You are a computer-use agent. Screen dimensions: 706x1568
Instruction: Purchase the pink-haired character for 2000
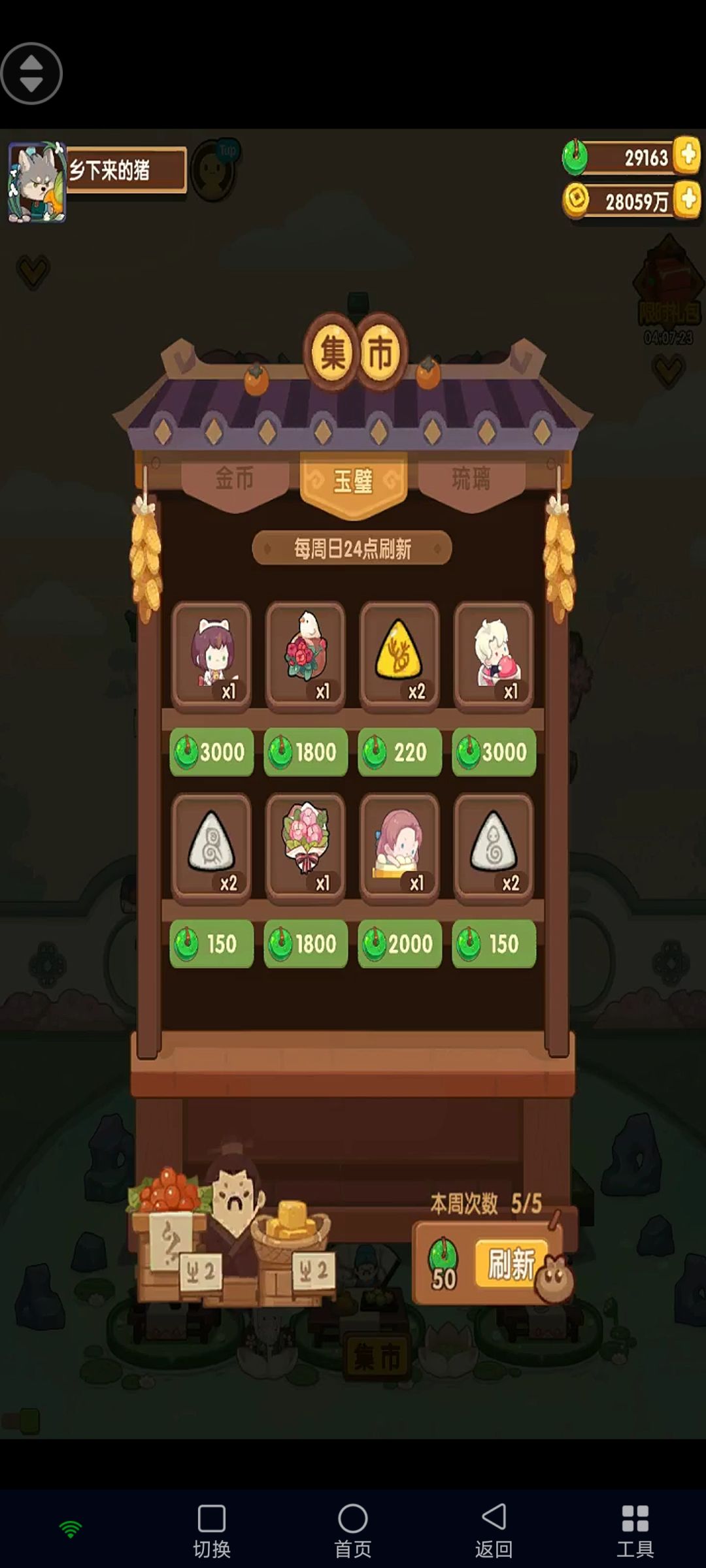pos(399,944)
